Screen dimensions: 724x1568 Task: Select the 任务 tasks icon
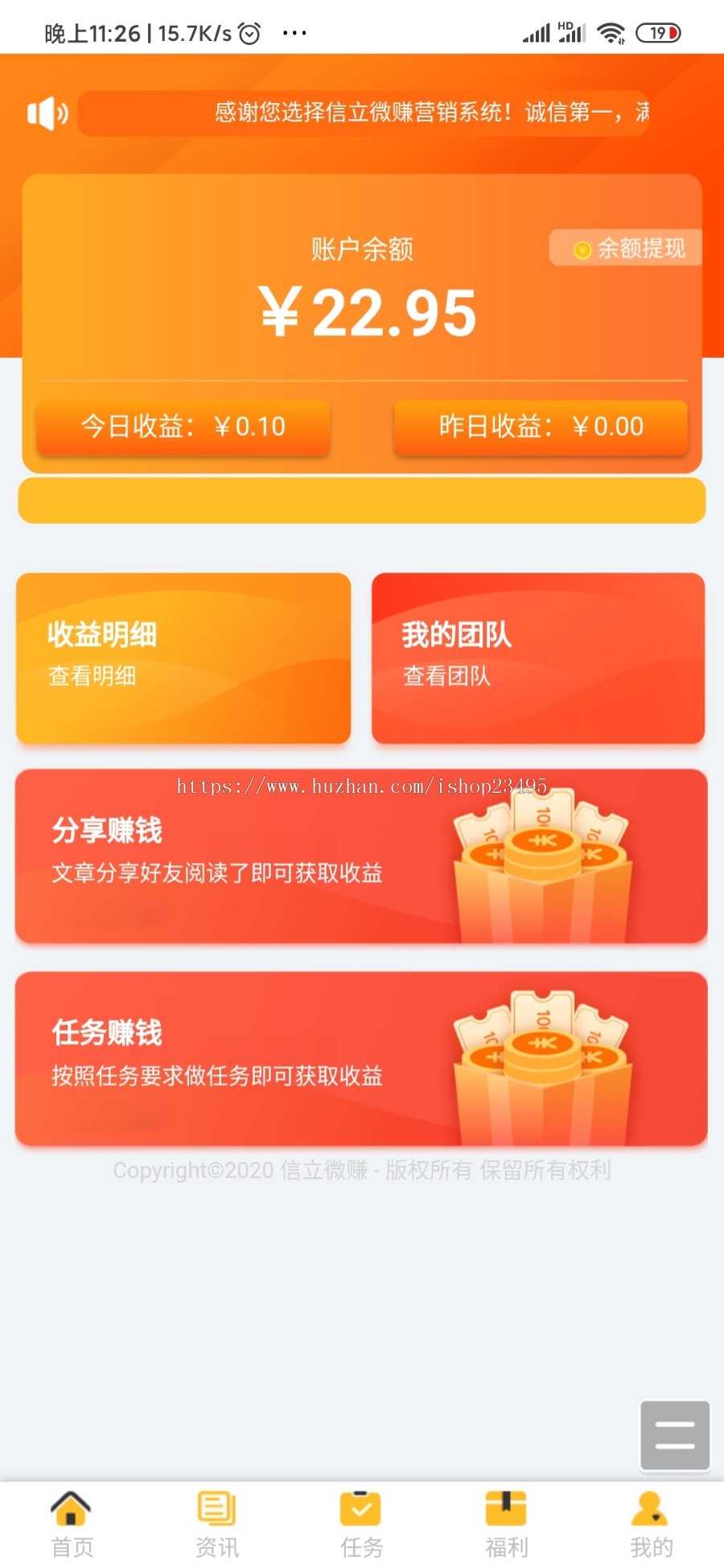[361, 1510]
